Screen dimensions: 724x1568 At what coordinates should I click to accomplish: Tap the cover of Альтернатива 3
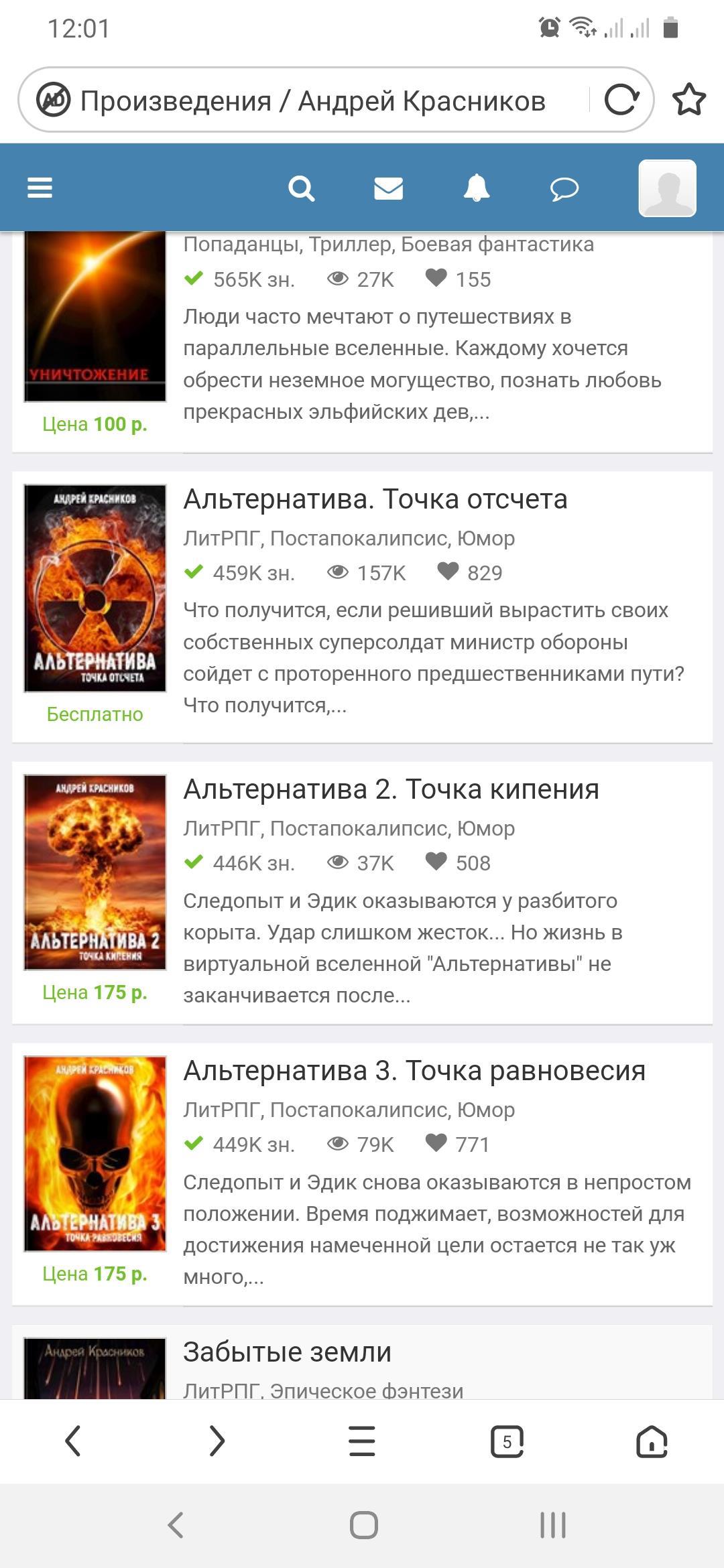click(95, 1154)
